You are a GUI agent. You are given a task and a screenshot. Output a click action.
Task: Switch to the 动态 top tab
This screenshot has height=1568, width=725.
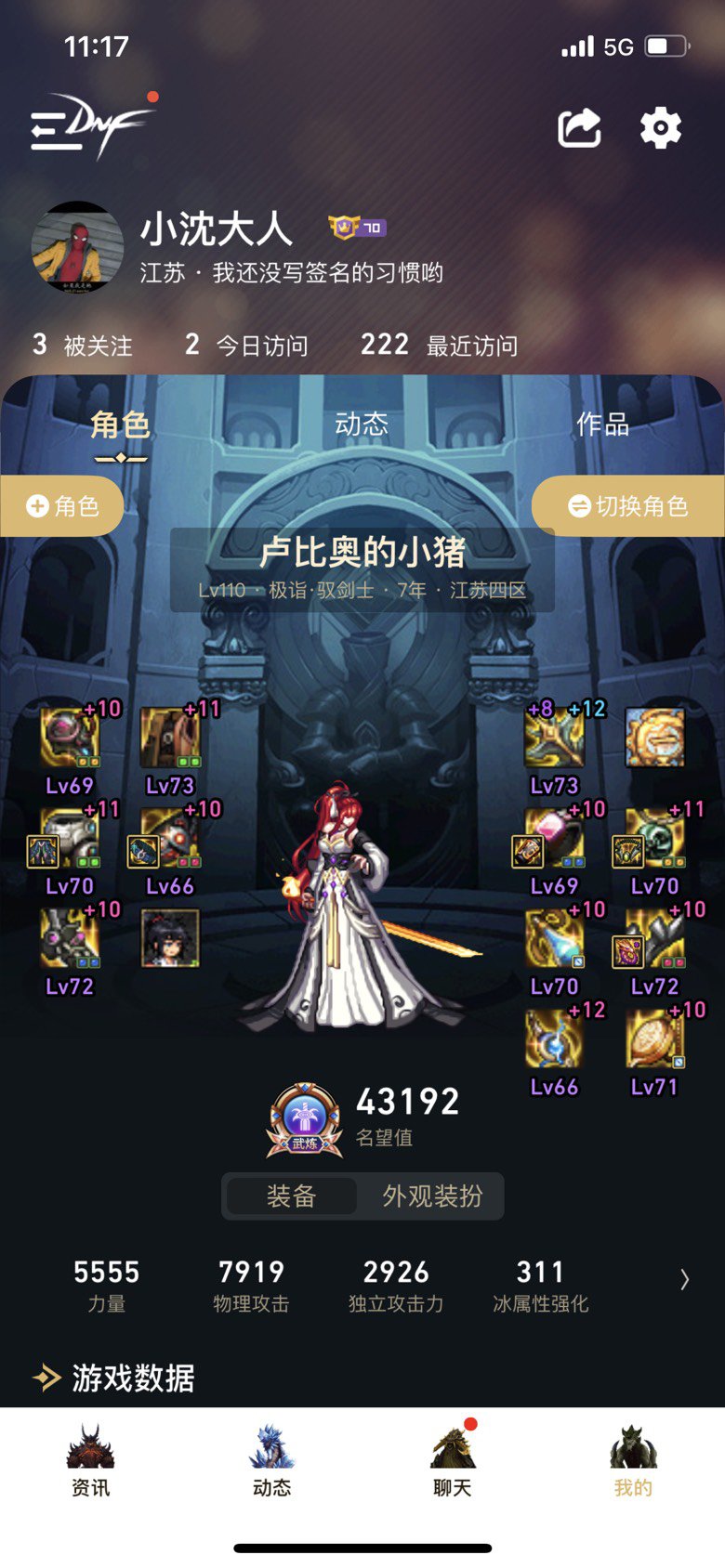click(362, 425)
